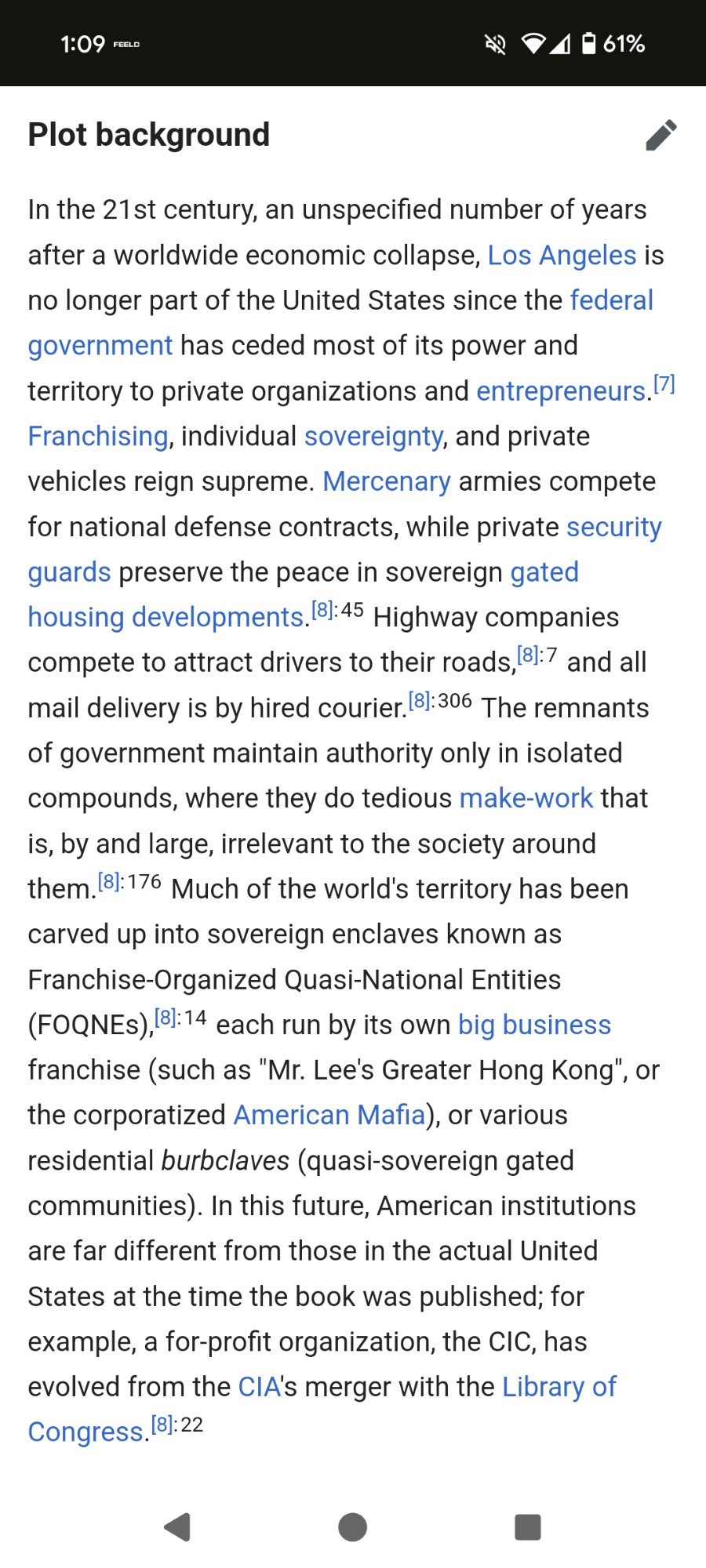Viewport: 706px width, 1568px height.
Task: Open the housing developments link
Action: (166, 618)
